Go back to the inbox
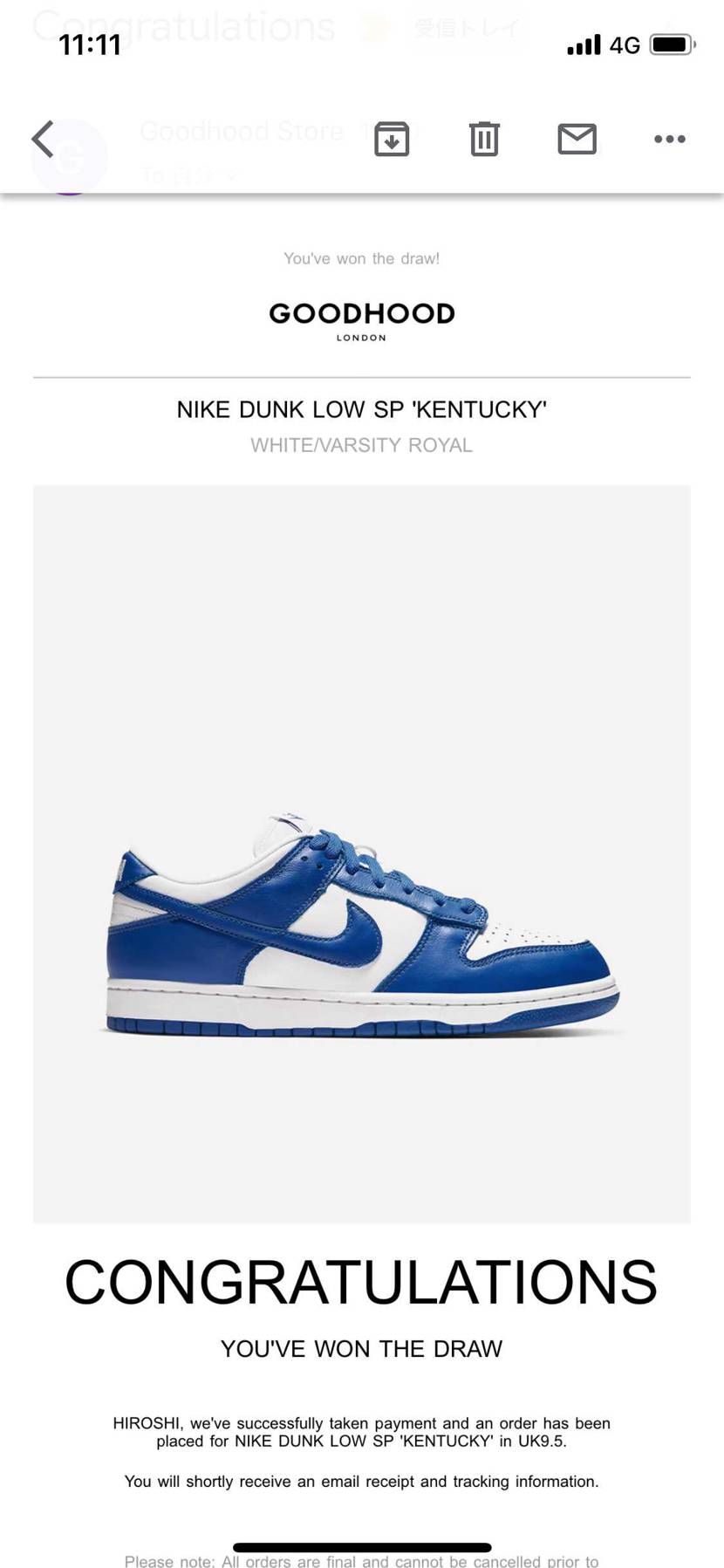This screenshot has height=1568, width=724. click(x=43, y=139)
